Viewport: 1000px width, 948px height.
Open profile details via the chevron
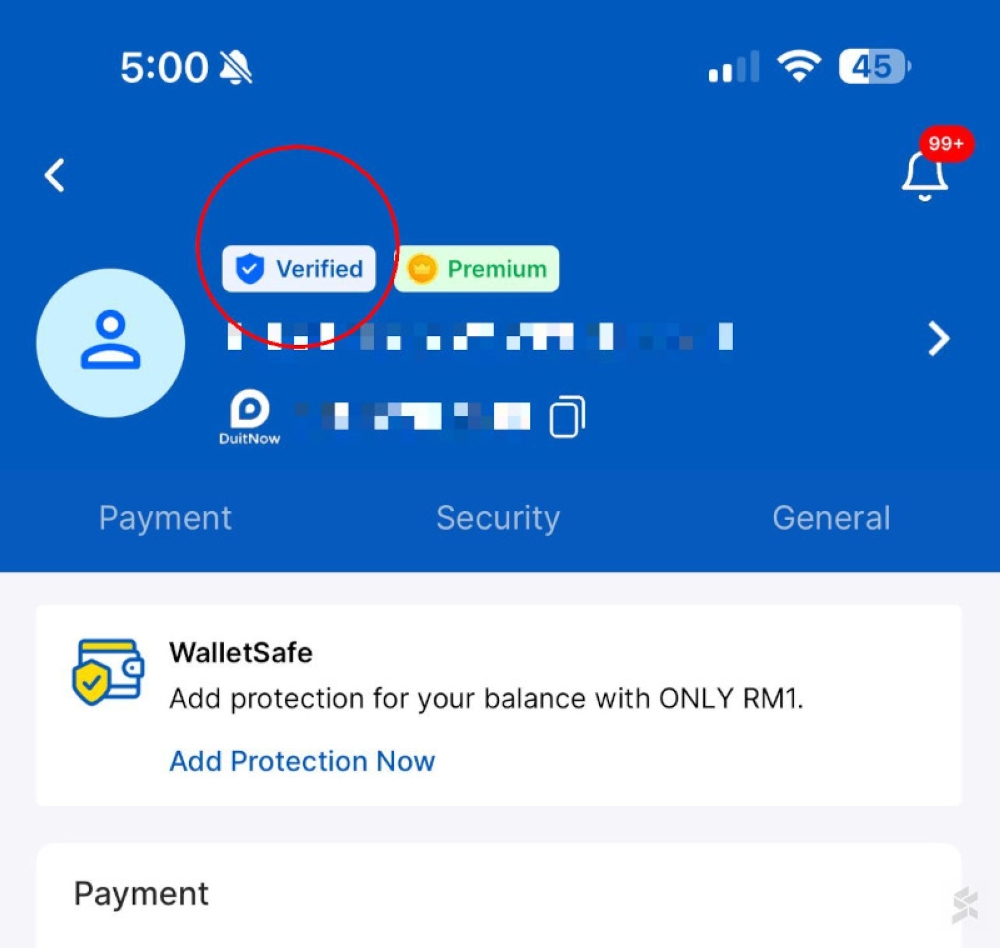(938, 339)
